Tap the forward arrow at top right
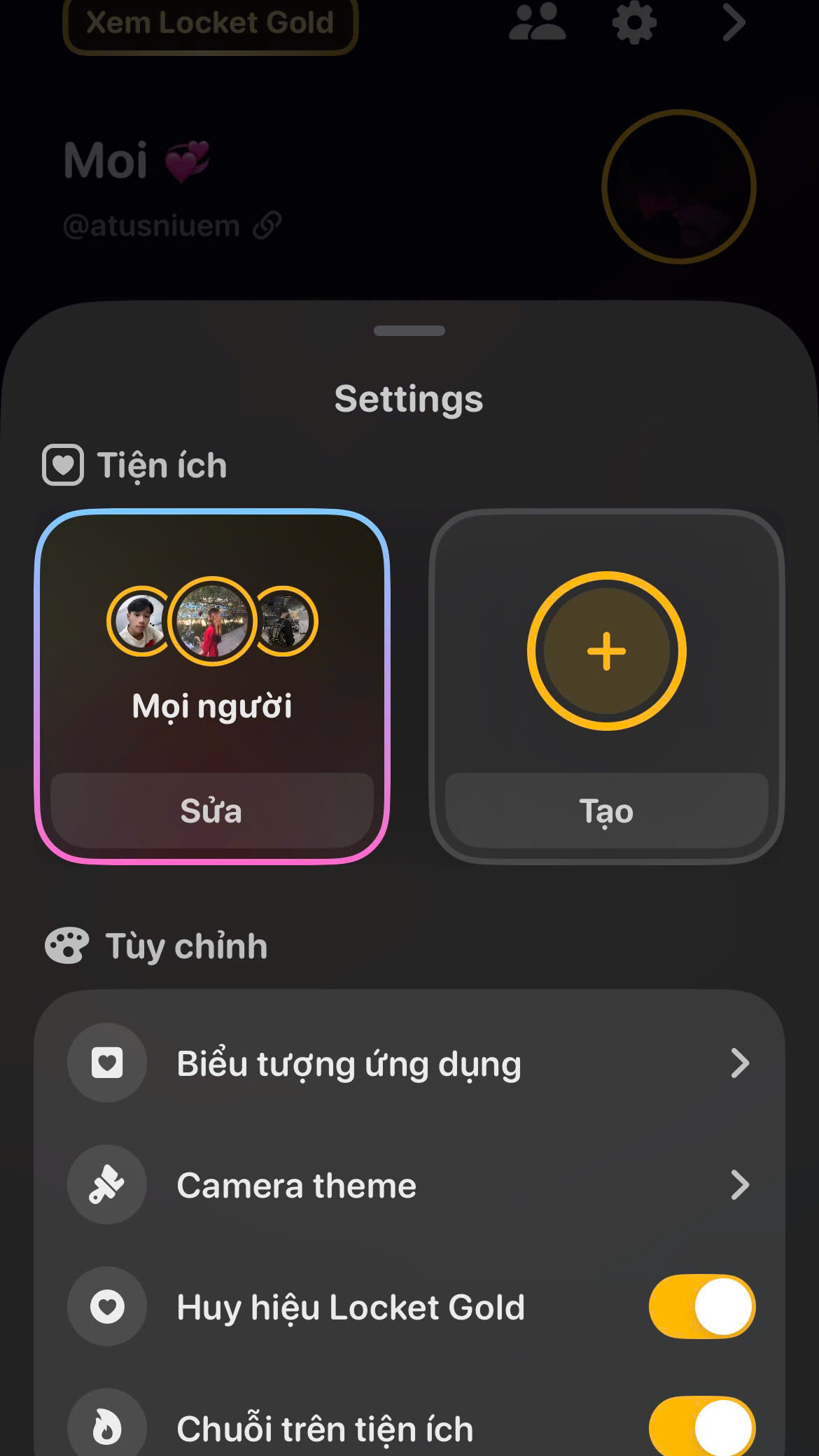The height and width of the screenshot is (1456, 819). (733, 23)
